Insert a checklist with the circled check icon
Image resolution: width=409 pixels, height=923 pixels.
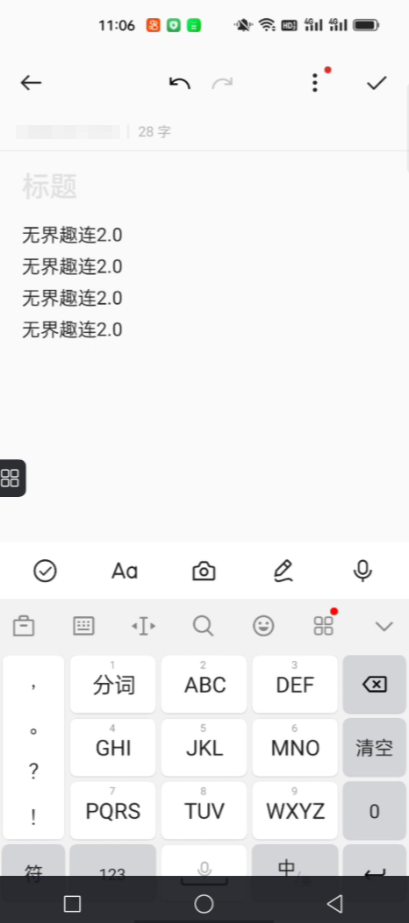pyautogui.click(x=45, y=570)
